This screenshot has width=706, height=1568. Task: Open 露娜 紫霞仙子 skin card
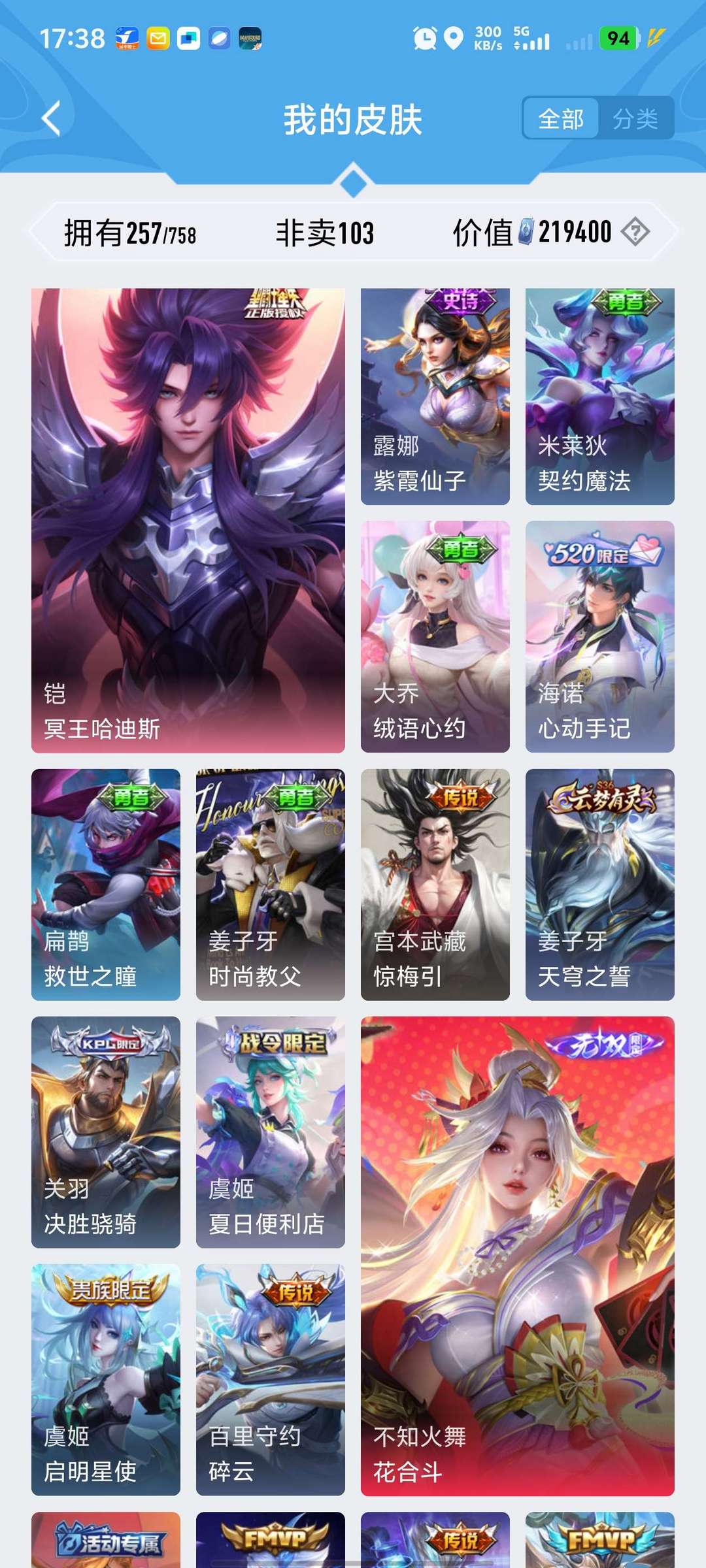(435, 396)
